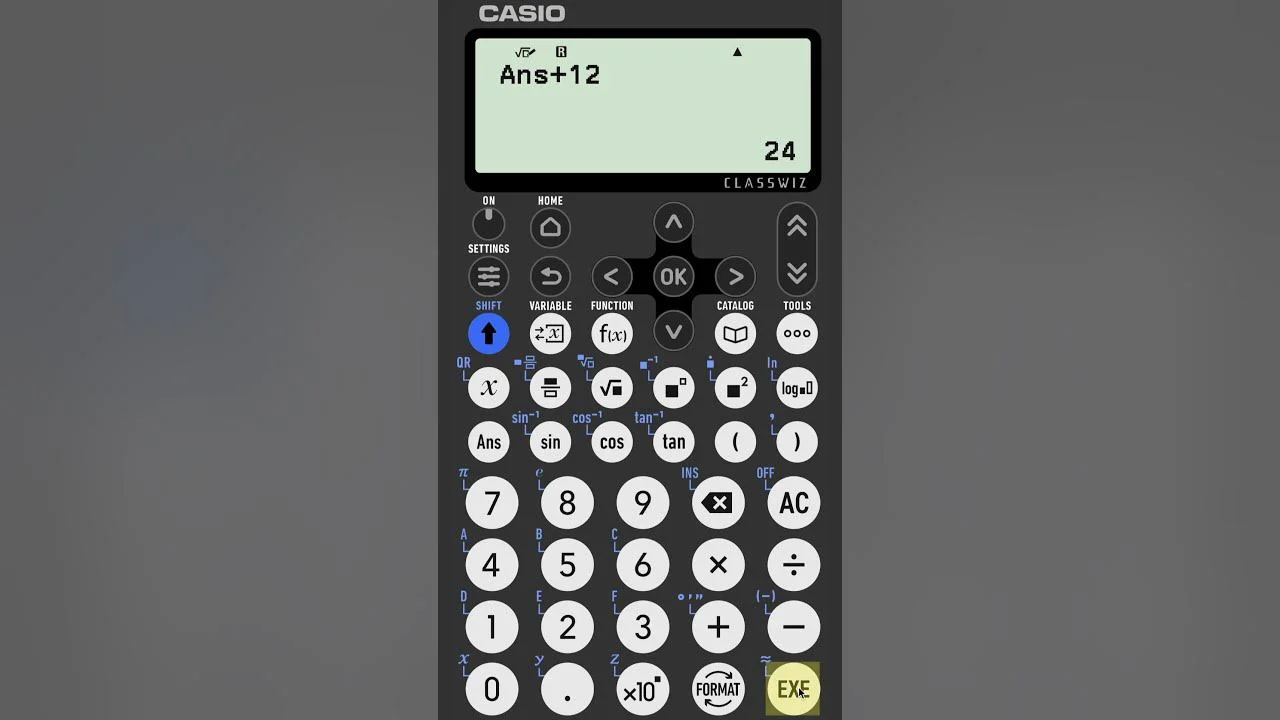Clear the display with the AC key
Image resolution: width=1280 pixels, height=720 pixels.
pos(793,503)
